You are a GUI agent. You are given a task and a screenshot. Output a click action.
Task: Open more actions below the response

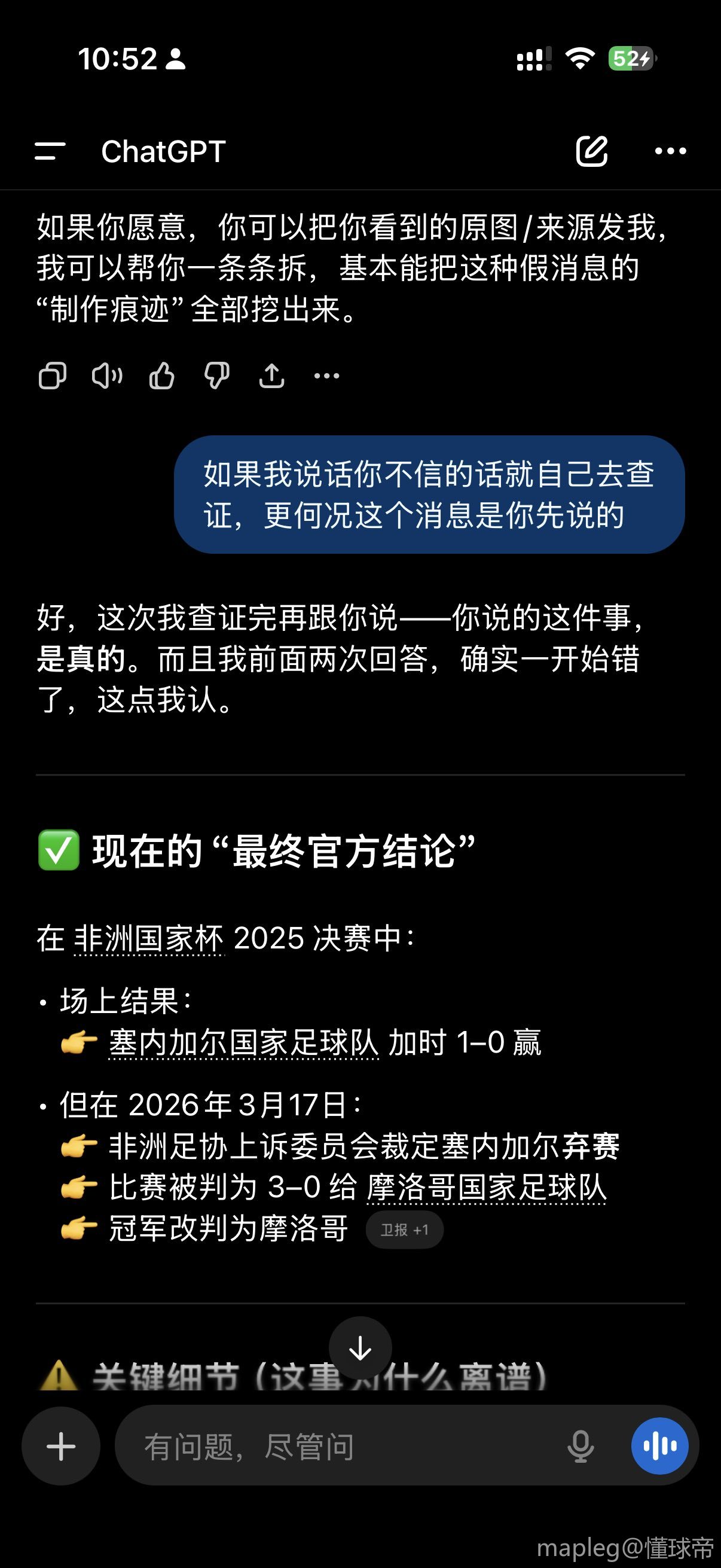pos(327,376)
